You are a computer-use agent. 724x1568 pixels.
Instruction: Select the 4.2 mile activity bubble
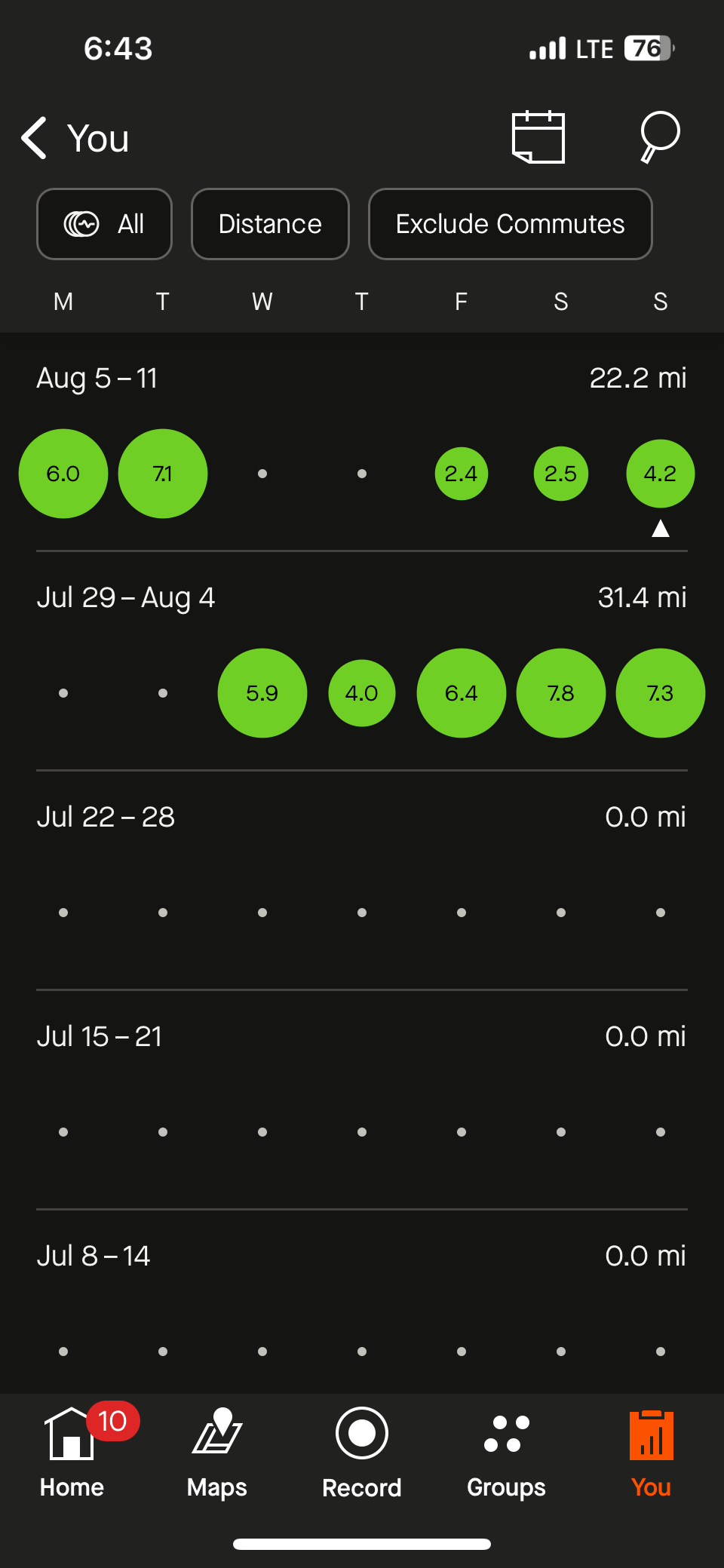pyautogui.click(x=661, y=474)
